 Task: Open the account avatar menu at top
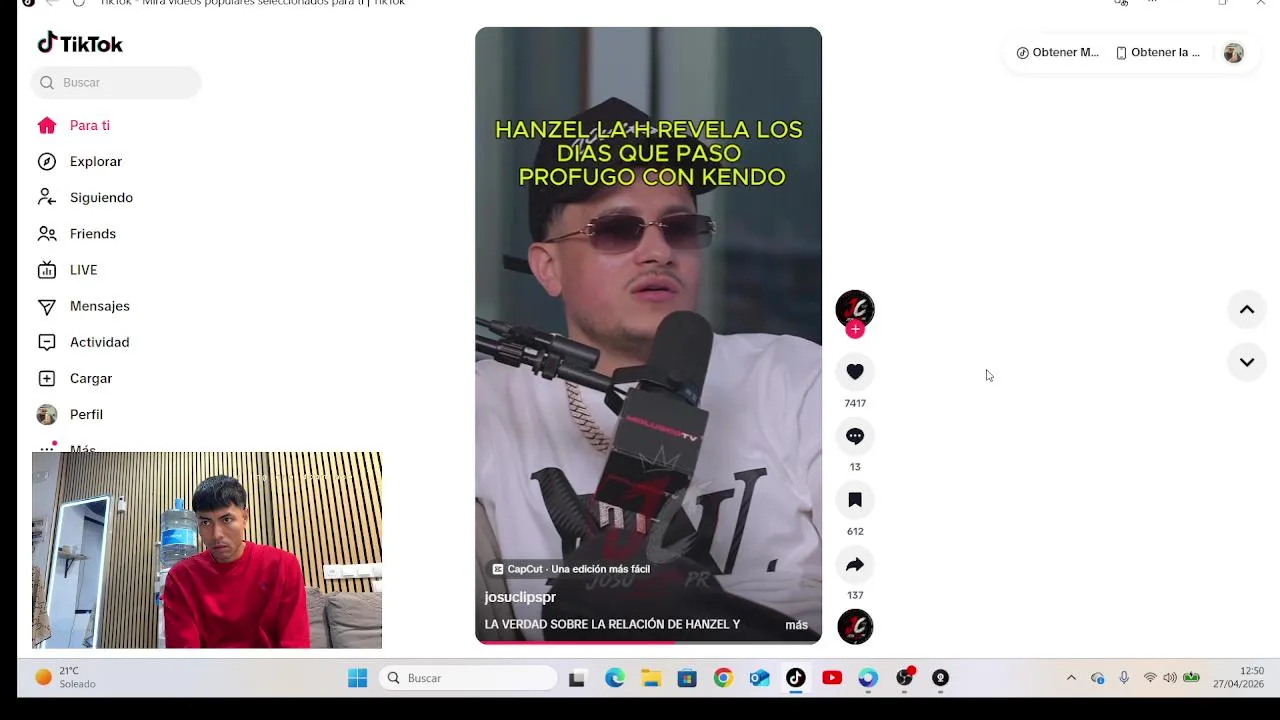pyautogui.click(x=1234, y=53)
